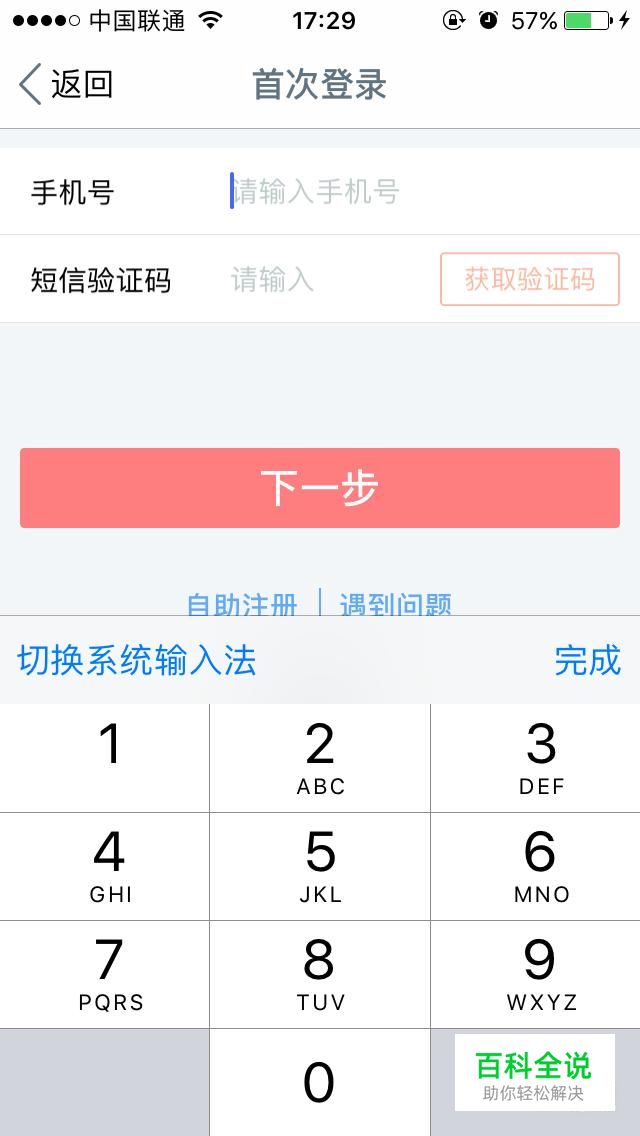Continue with the 下一步 button
This screenshot has height=1136, width=640.
pos(320,488)
